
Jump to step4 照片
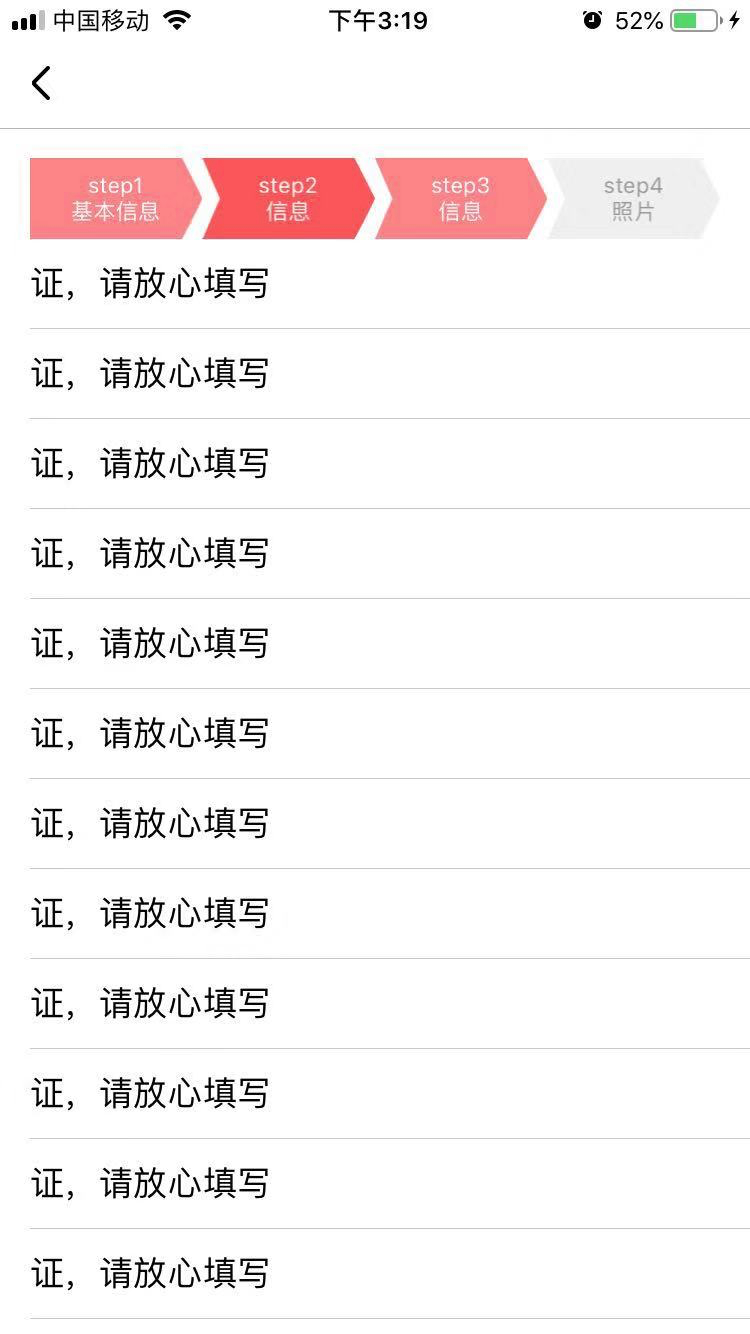[x=633, y=198]
